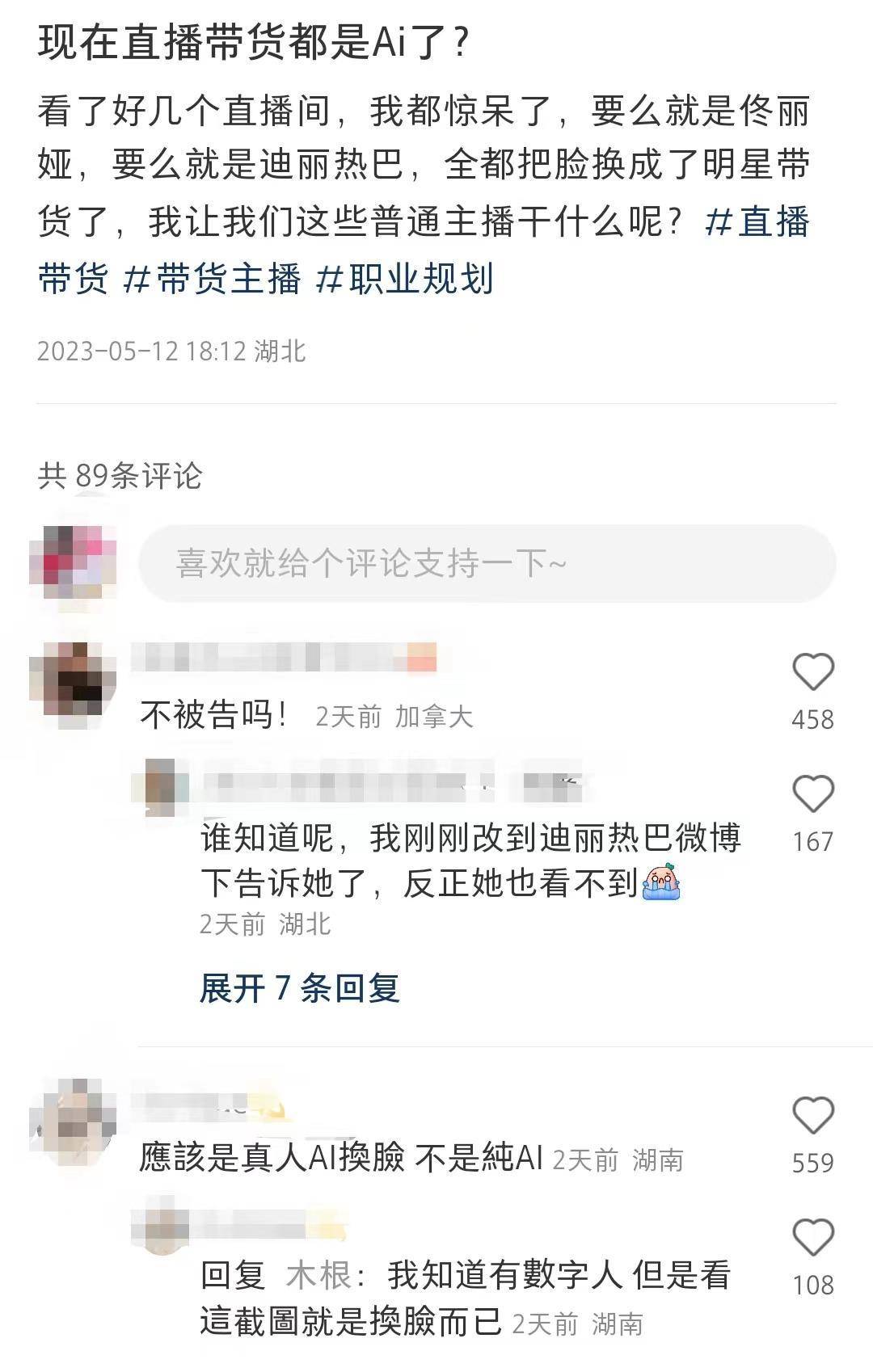873x1372 pixels.
Task: Like the reply about 迪丽热巴微博
Action: point(812,794)
